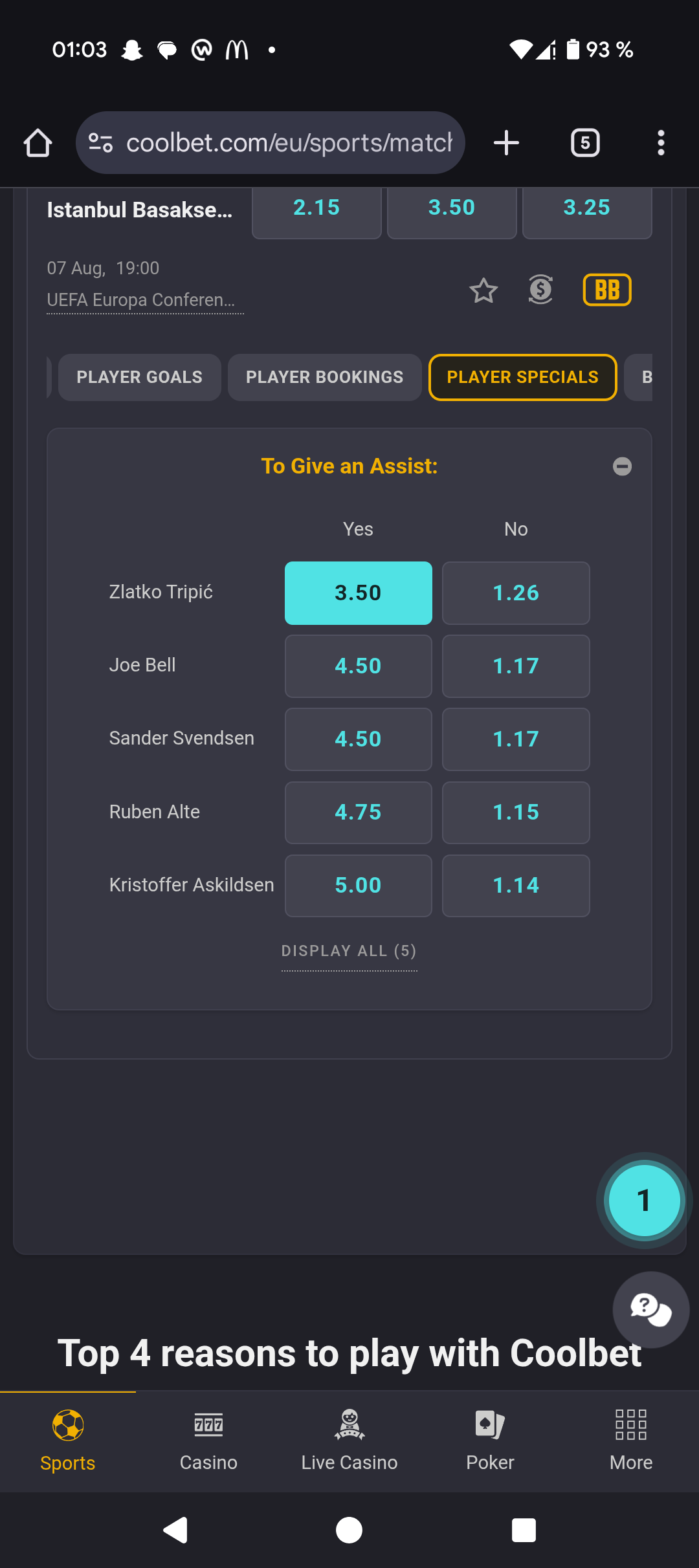Select Kristoffer Askildsen Yes odds 5.00

(x=359, y=886)
